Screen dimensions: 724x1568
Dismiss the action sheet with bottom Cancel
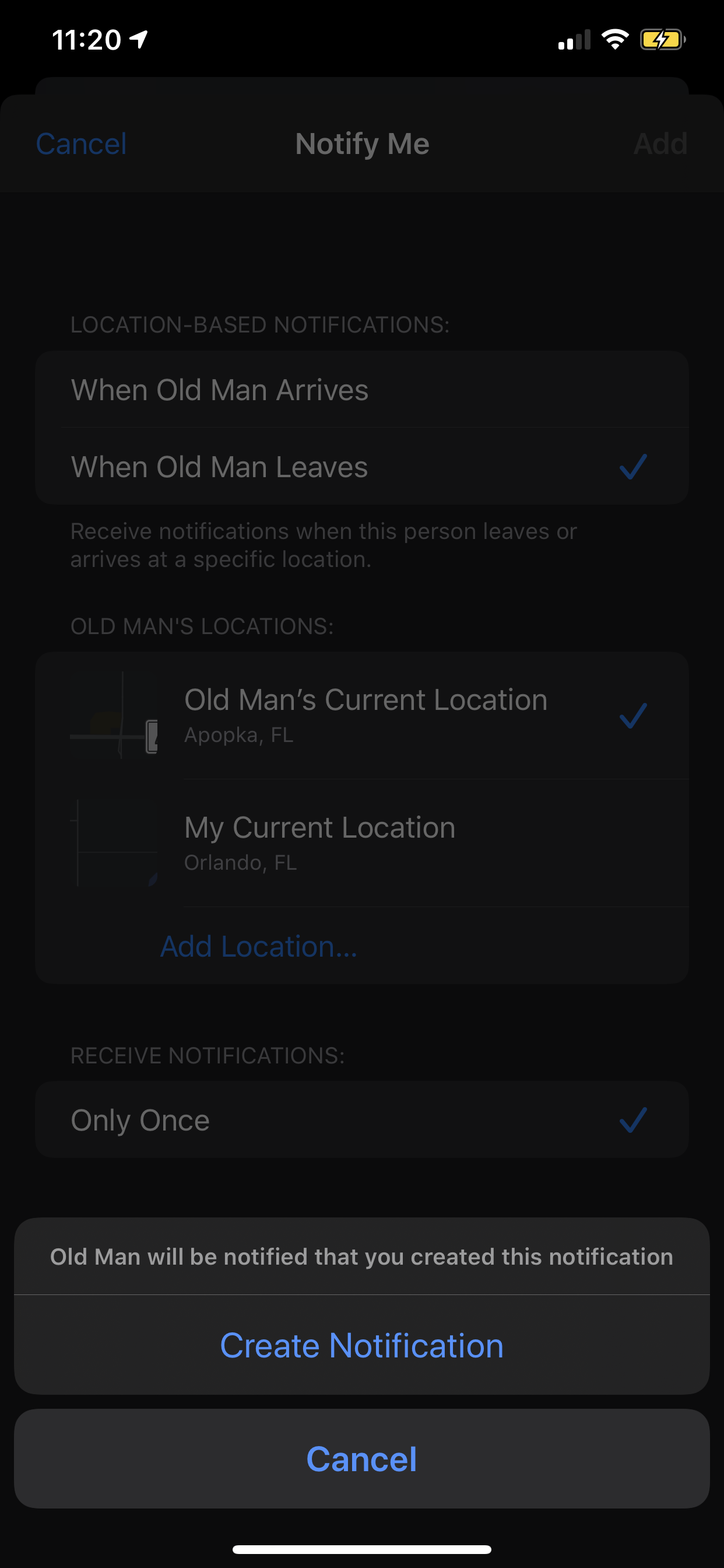pos(362,1458)
